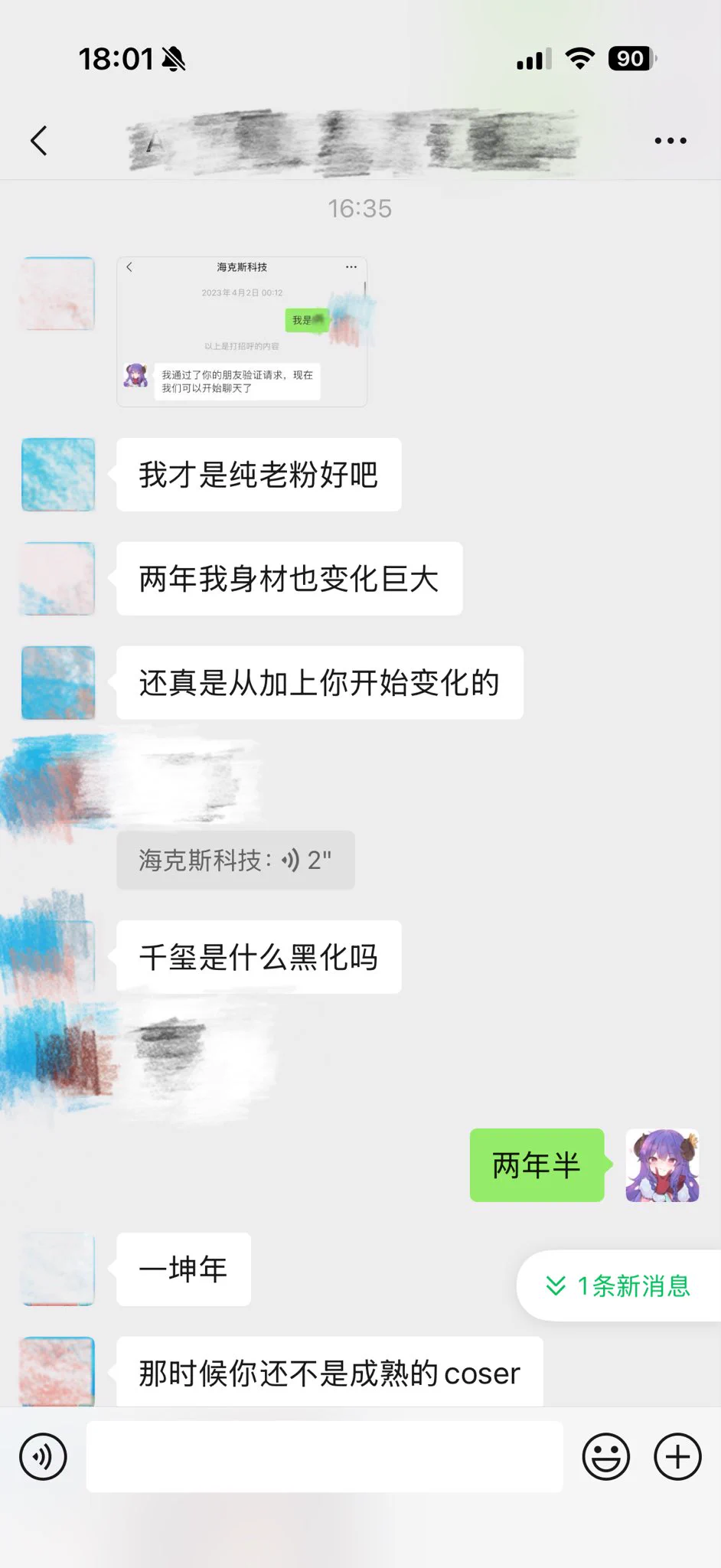Image resolution: width=721 pixels, height=1568 pixels.
Task: Play the quoted 2-second voice message
Action: point(236,861)
